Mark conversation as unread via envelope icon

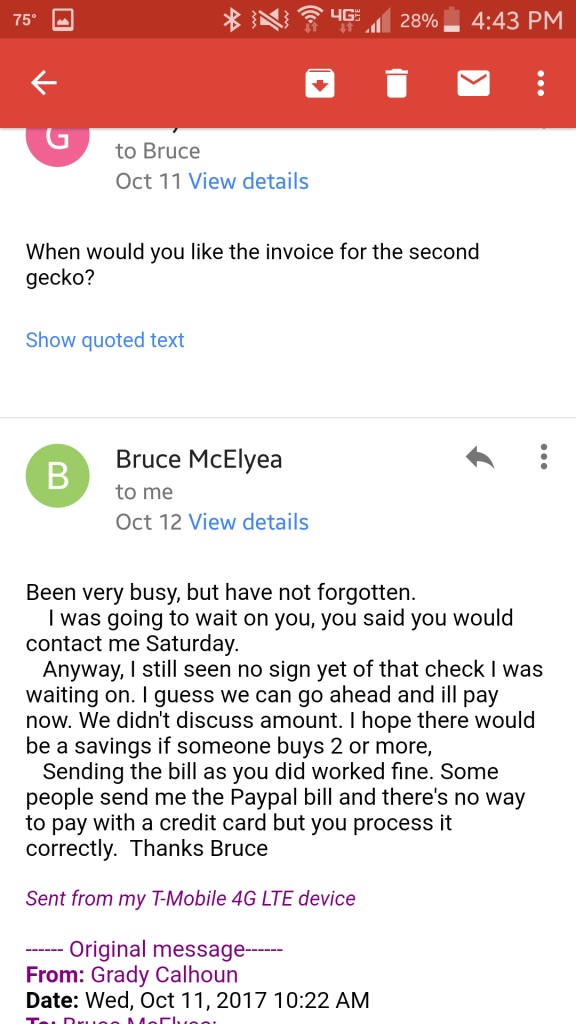point(473,84)
